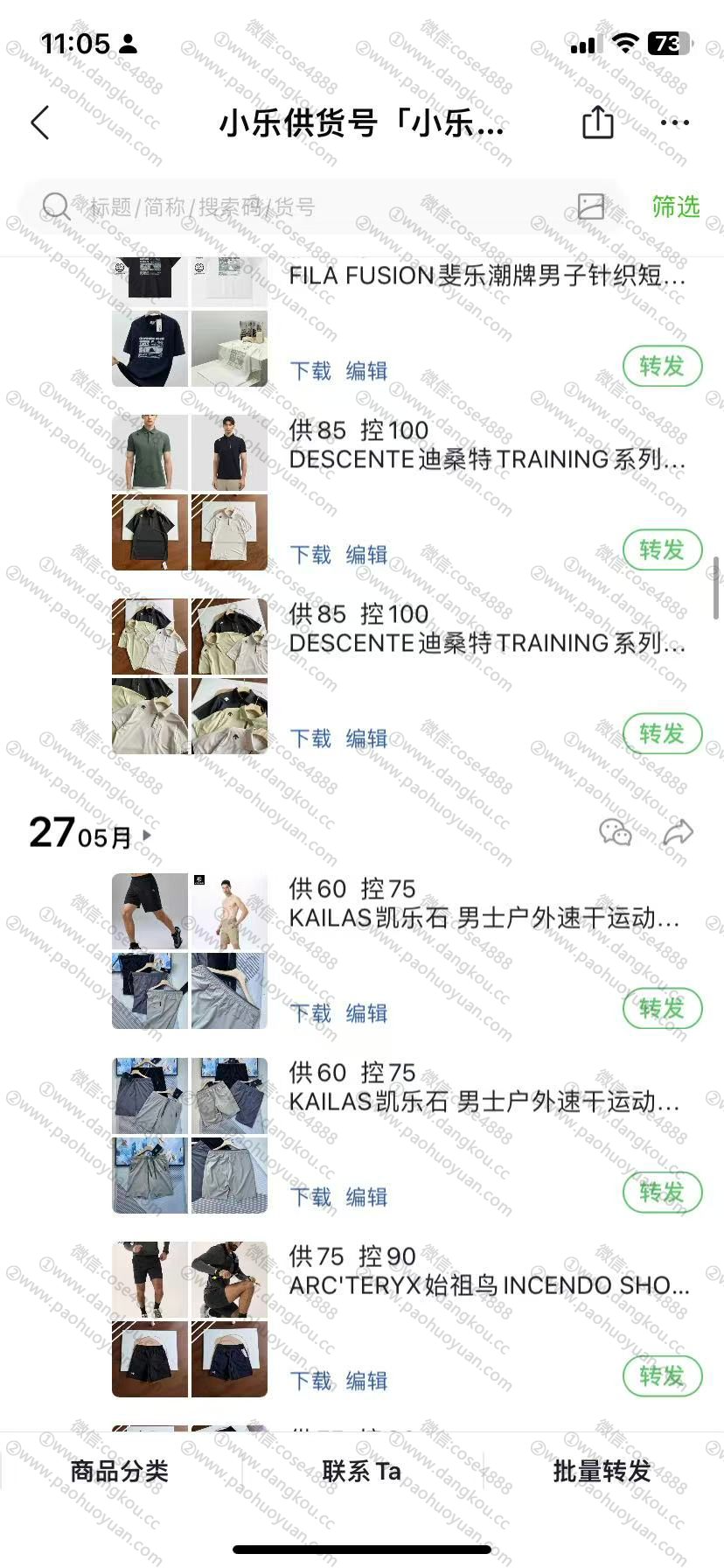
Task: Forward the first DESCENTE TRAINING item
Action: [x=662, y=549]
